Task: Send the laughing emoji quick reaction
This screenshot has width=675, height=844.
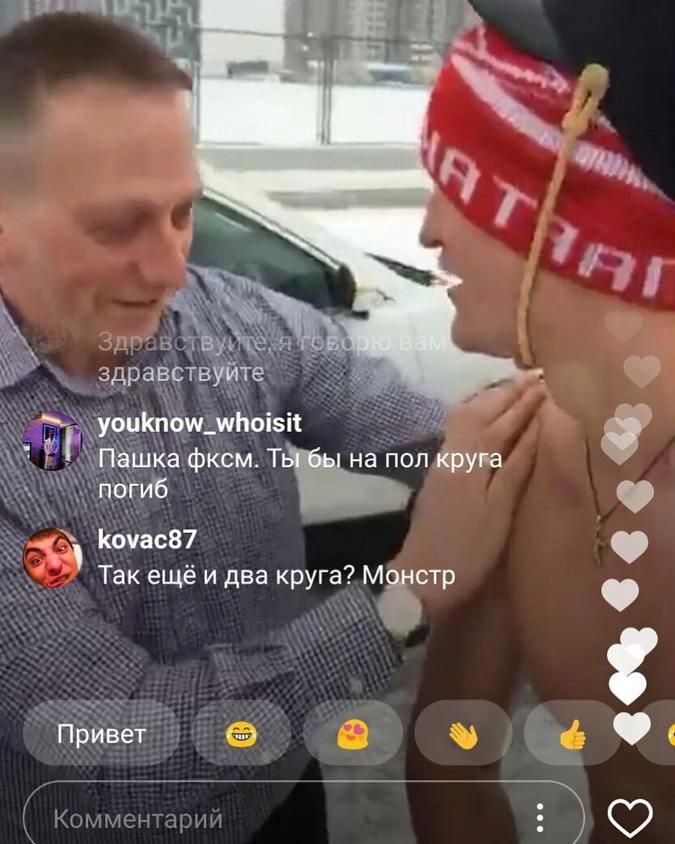Action: coord(241,734)
